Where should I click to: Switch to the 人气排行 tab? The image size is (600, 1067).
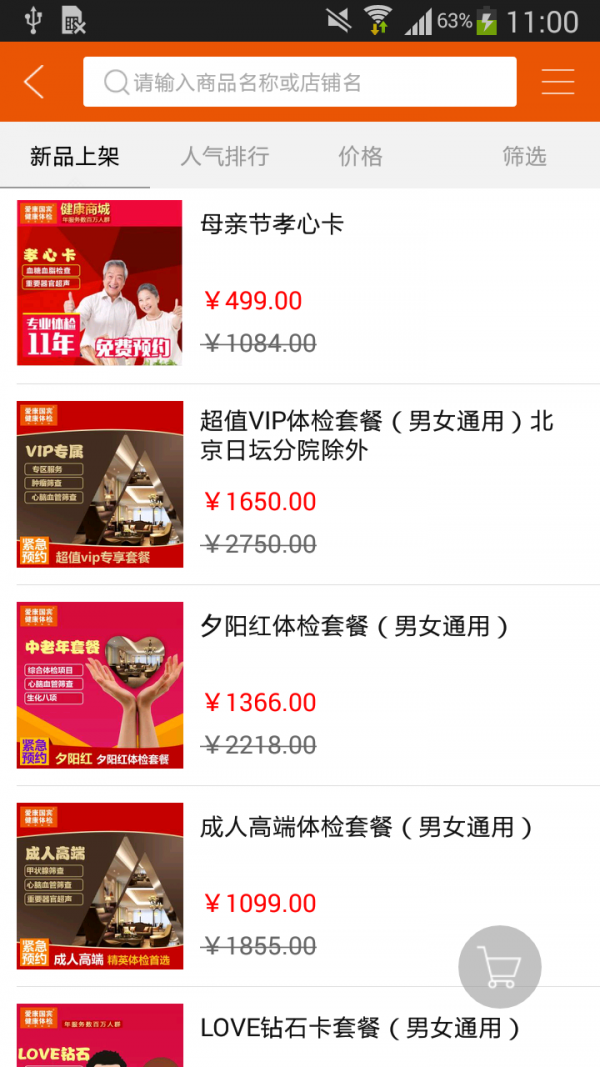pos(225,156)
